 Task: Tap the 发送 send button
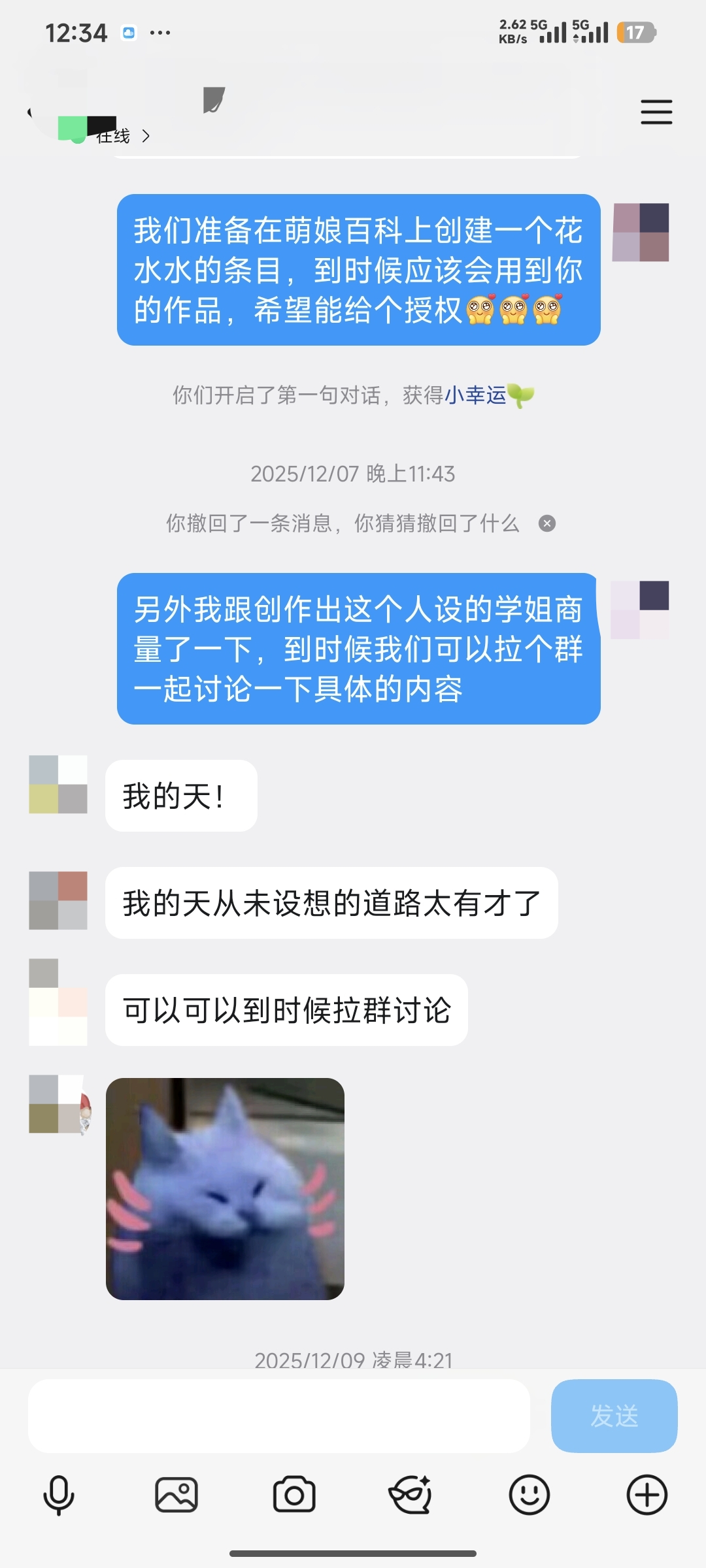614,1416
